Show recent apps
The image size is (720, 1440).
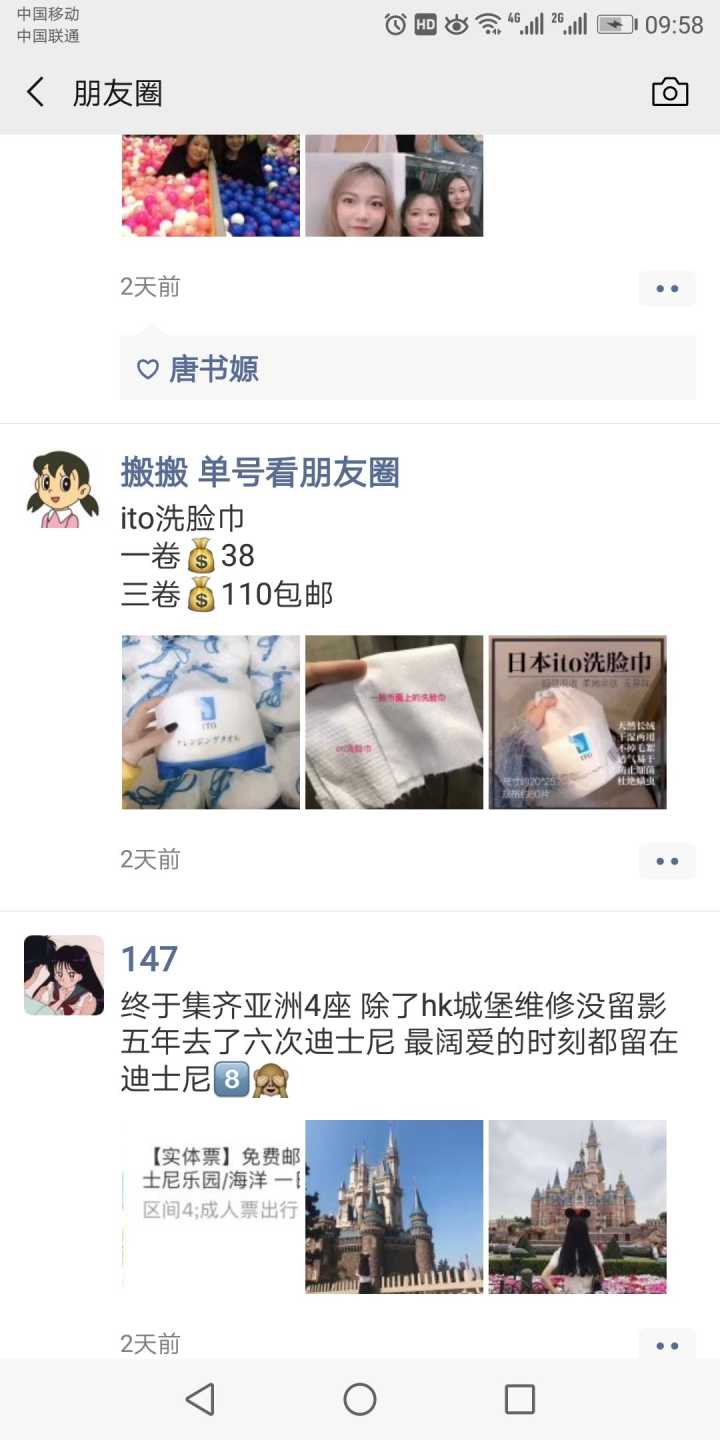(x=519, y=1399)
